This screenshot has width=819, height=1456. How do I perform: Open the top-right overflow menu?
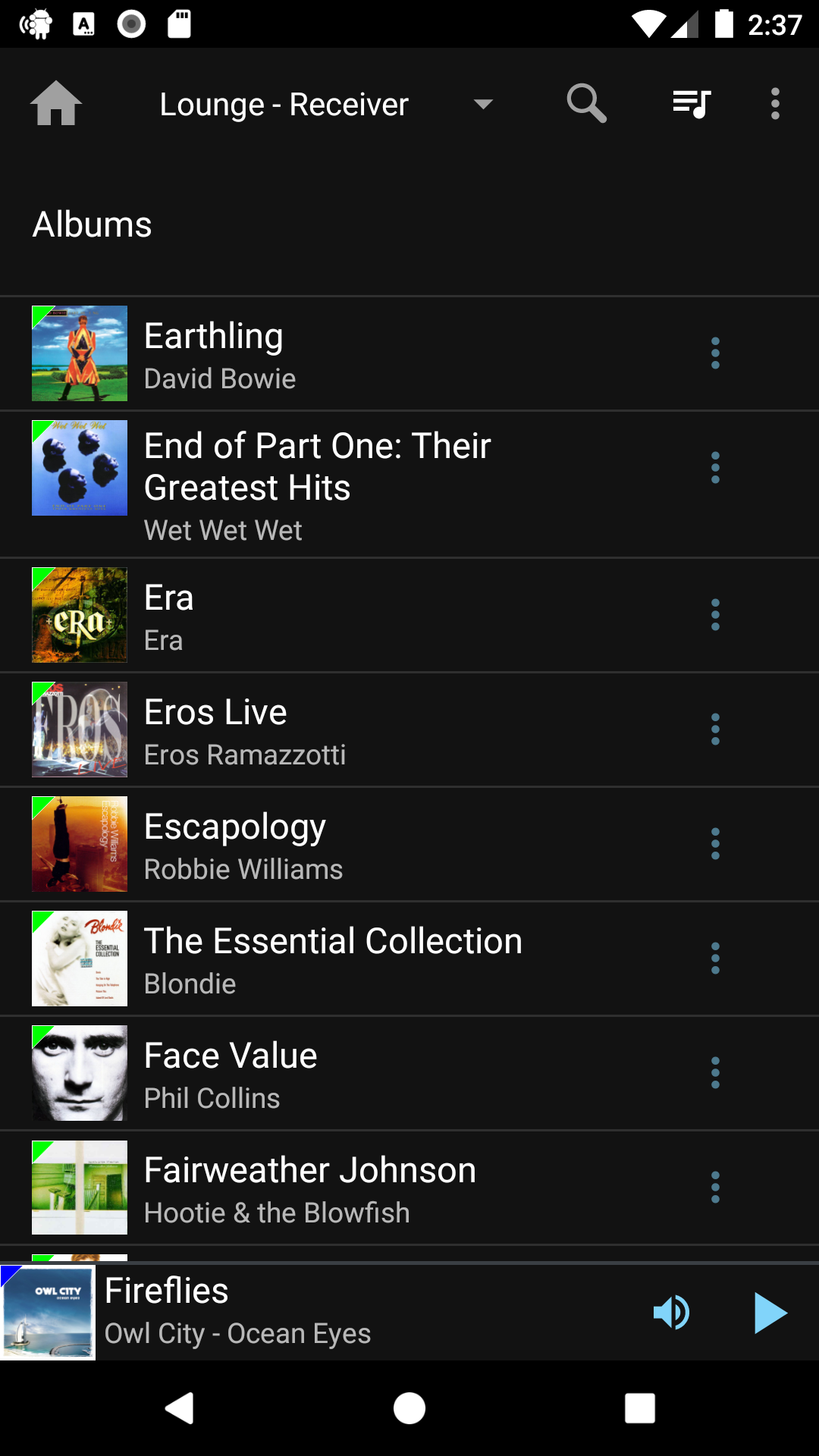pyautogui.click(x=775, y=104)
